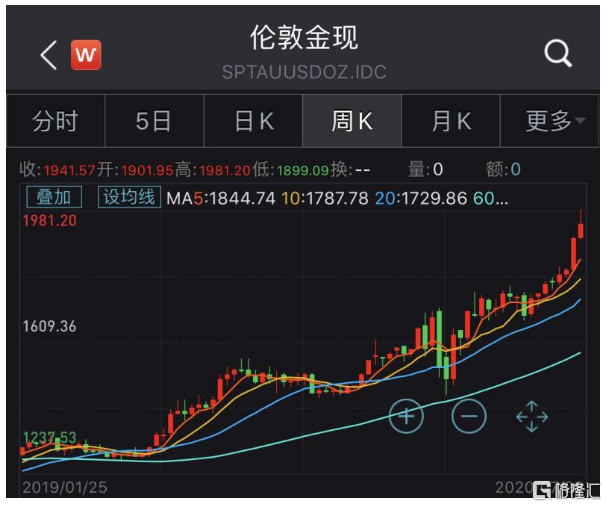Image resolution: width=607 pixels, height=507 pixels.
Task: Select the 月K chart tab
Action: (x=451, y=122)
